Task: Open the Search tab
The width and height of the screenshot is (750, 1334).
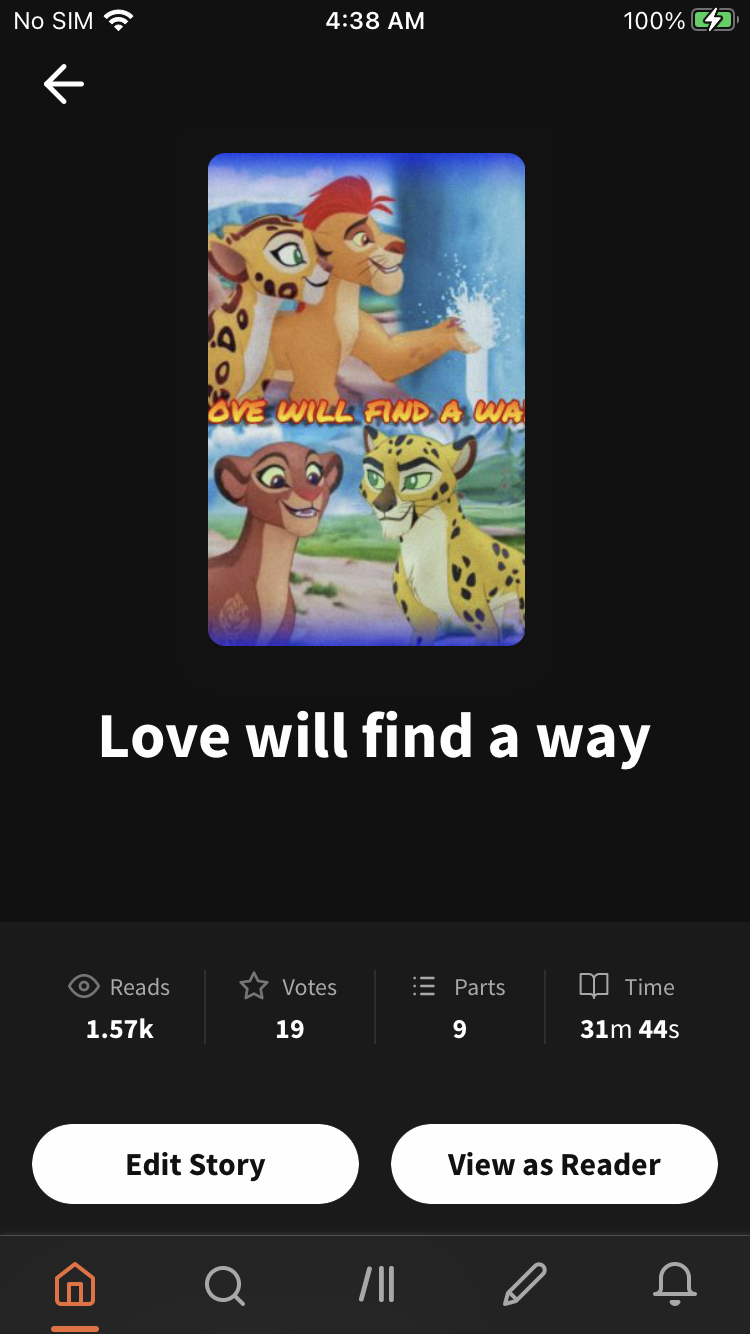Action: pyautogui.click(x=225, y=1284)
